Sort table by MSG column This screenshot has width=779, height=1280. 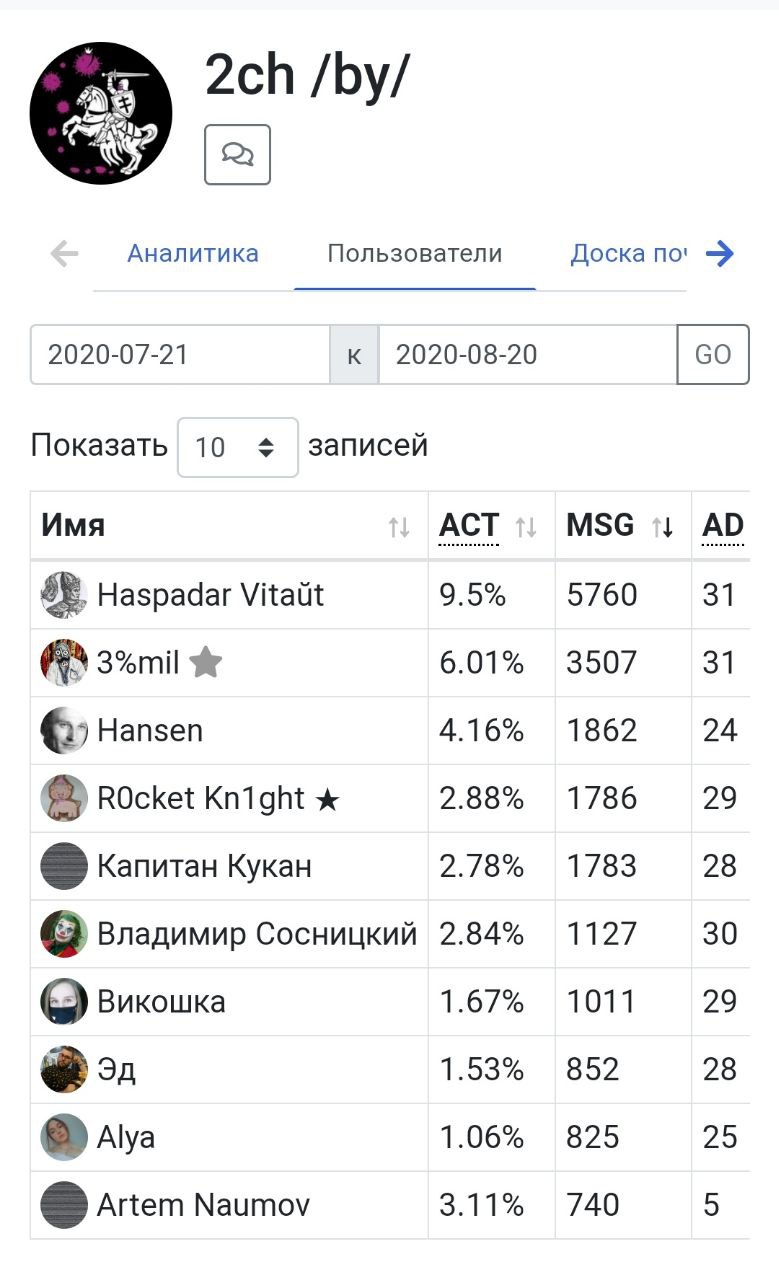click(623, 525)
